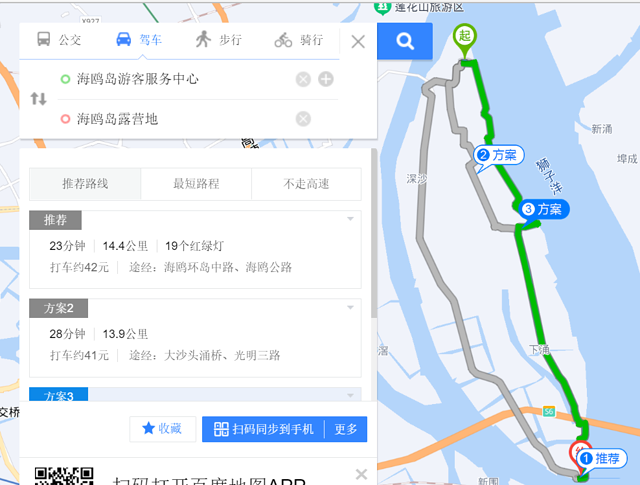Screen dimensions: 640x485
Task: Switch to 骑行 cycling mode
Action: click(x=298, y=41)
